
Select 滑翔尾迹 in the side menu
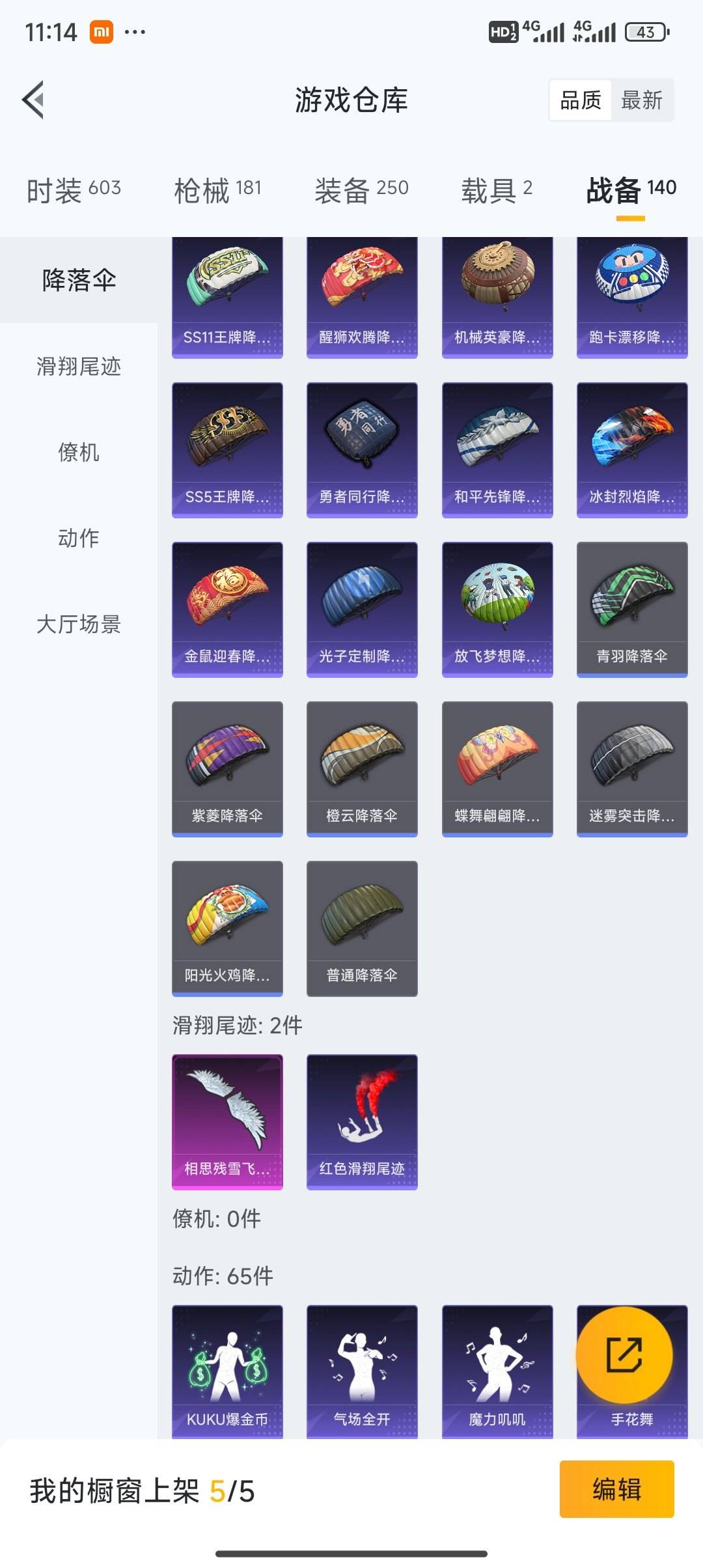coord(79,367)
